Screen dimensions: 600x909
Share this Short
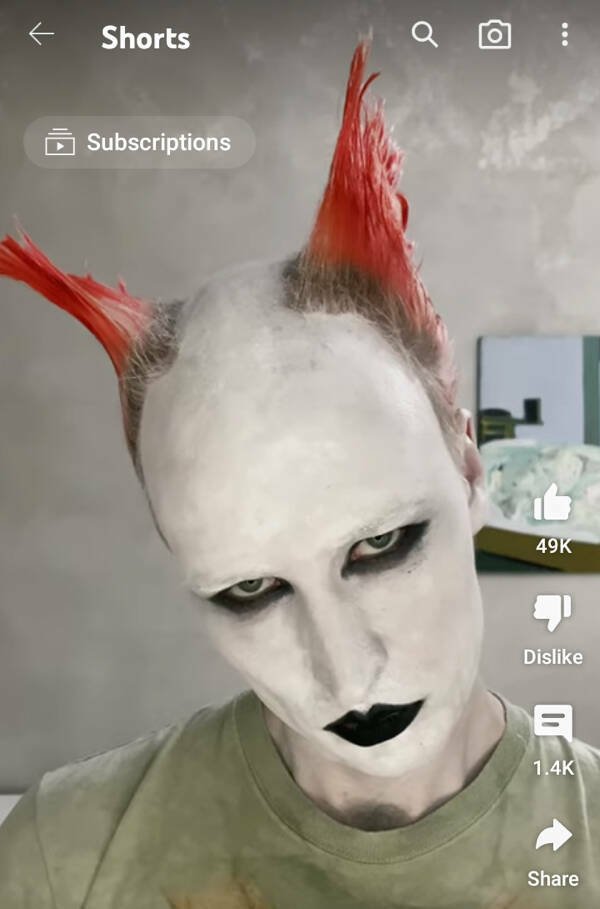tap(553, 836)
